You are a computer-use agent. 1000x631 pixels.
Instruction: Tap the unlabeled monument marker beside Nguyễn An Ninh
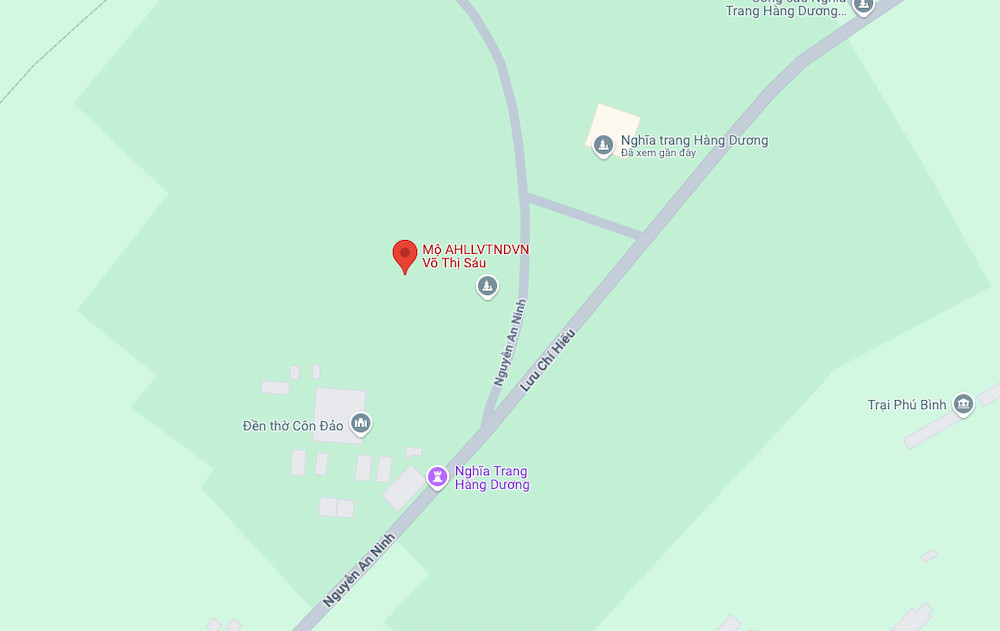pos(487,288)
